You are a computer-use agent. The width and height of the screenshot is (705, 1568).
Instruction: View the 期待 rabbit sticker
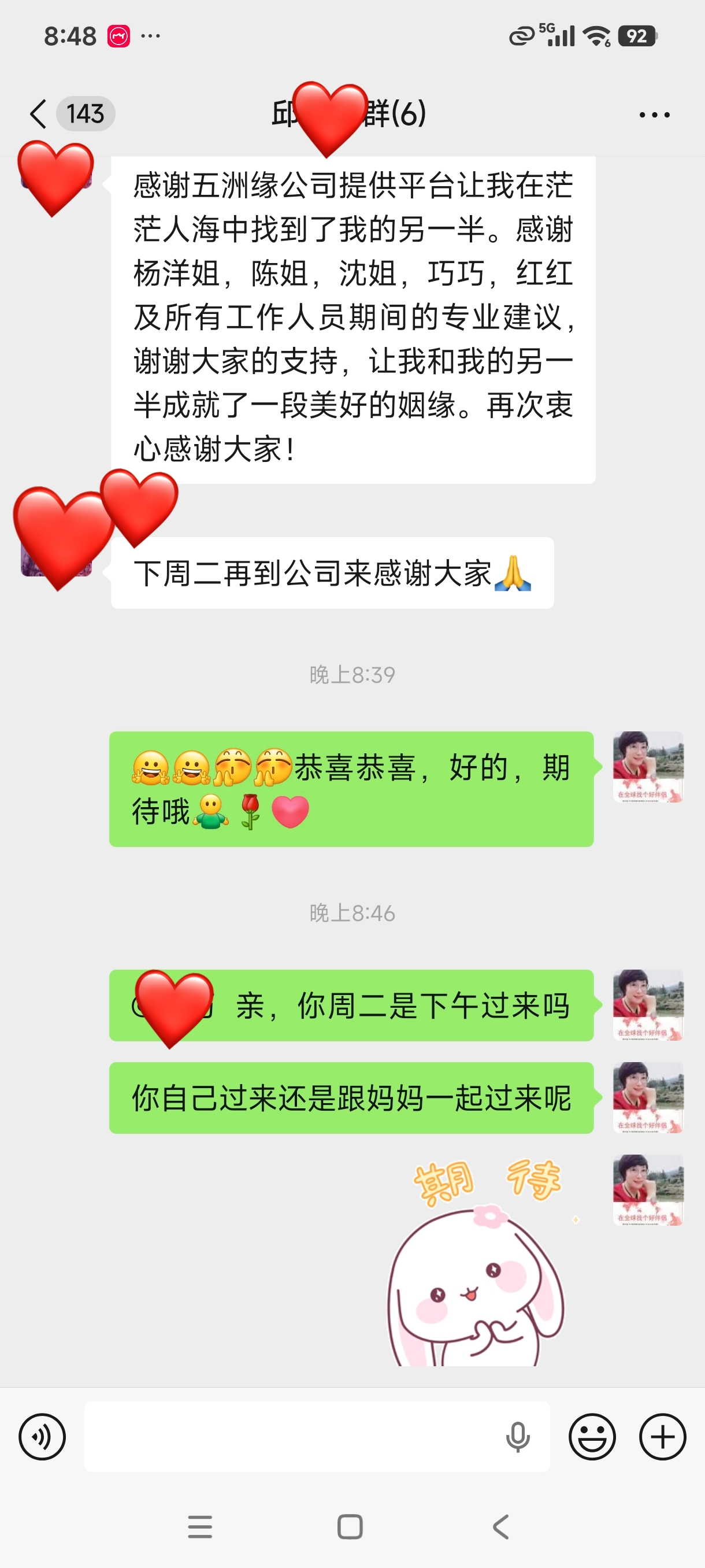click(481, 1263)
